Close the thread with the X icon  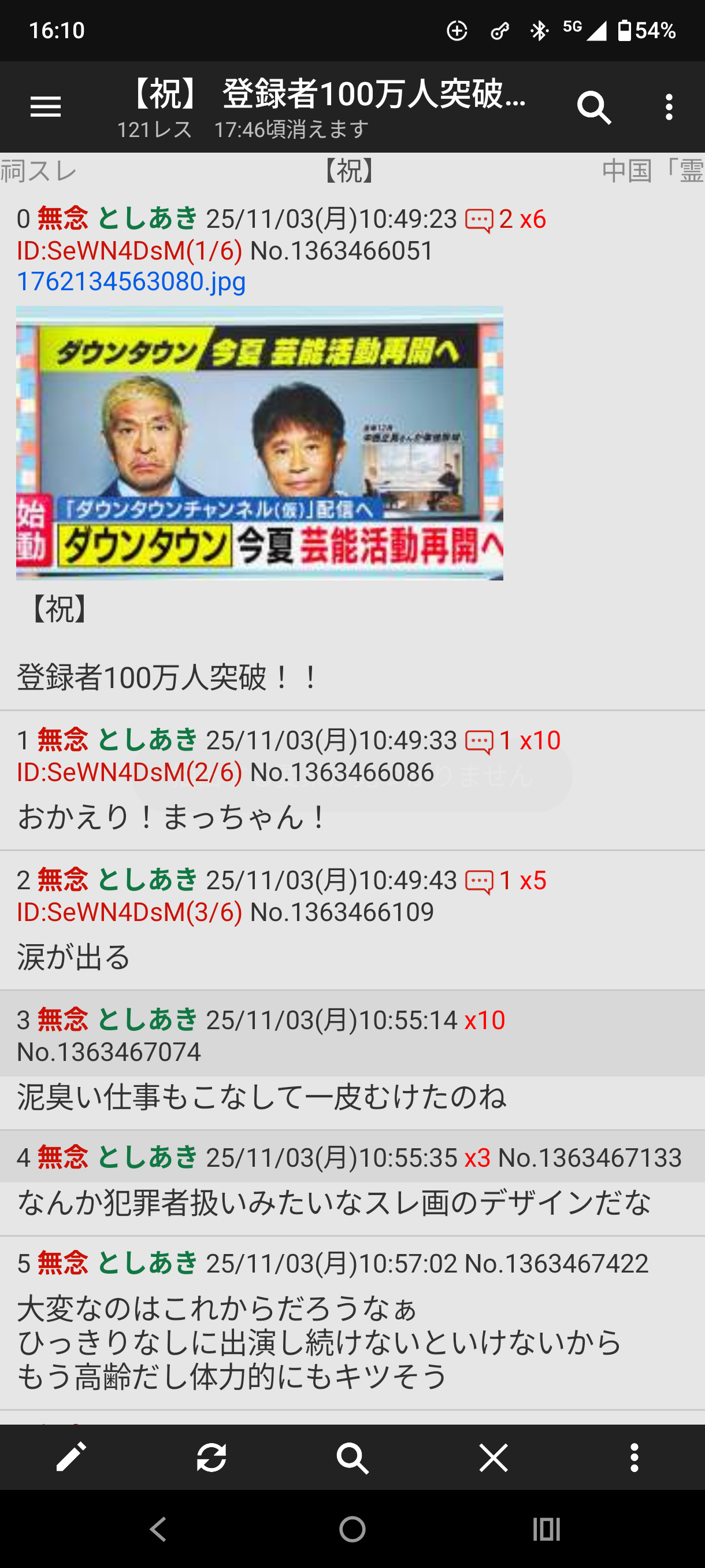(493, 1458)
